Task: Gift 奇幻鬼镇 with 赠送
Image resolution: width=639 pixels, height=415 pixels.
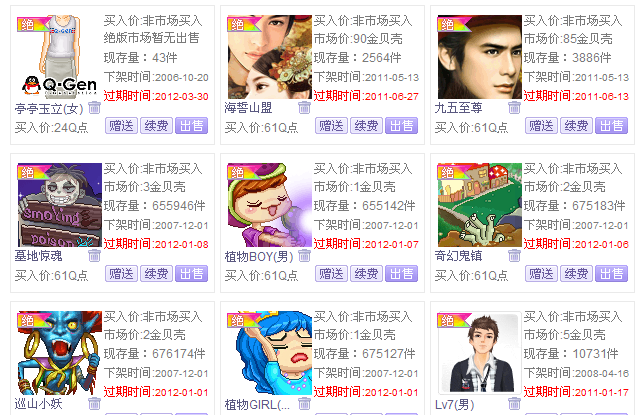Action: (x=542, y=274)
